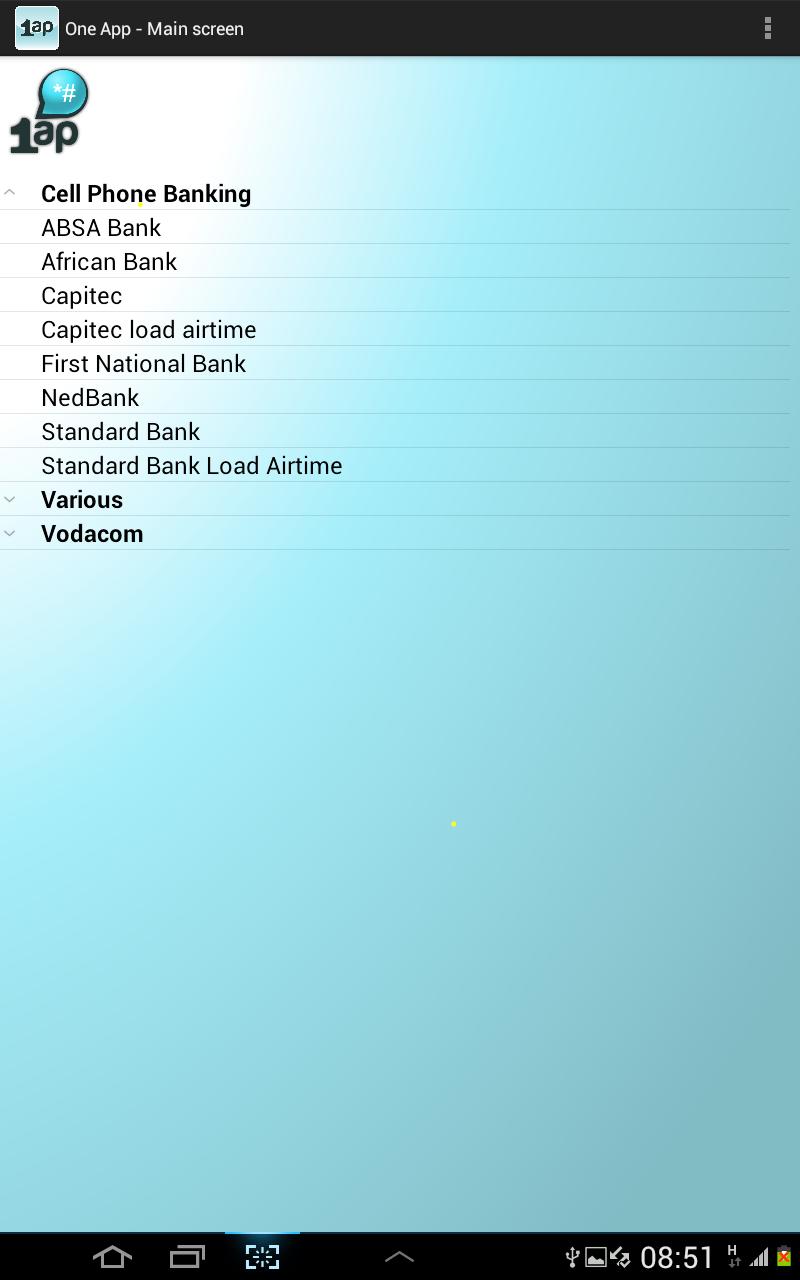Tap the screenshot notification icon
800x1280 pixels.
click(597, 1257)
